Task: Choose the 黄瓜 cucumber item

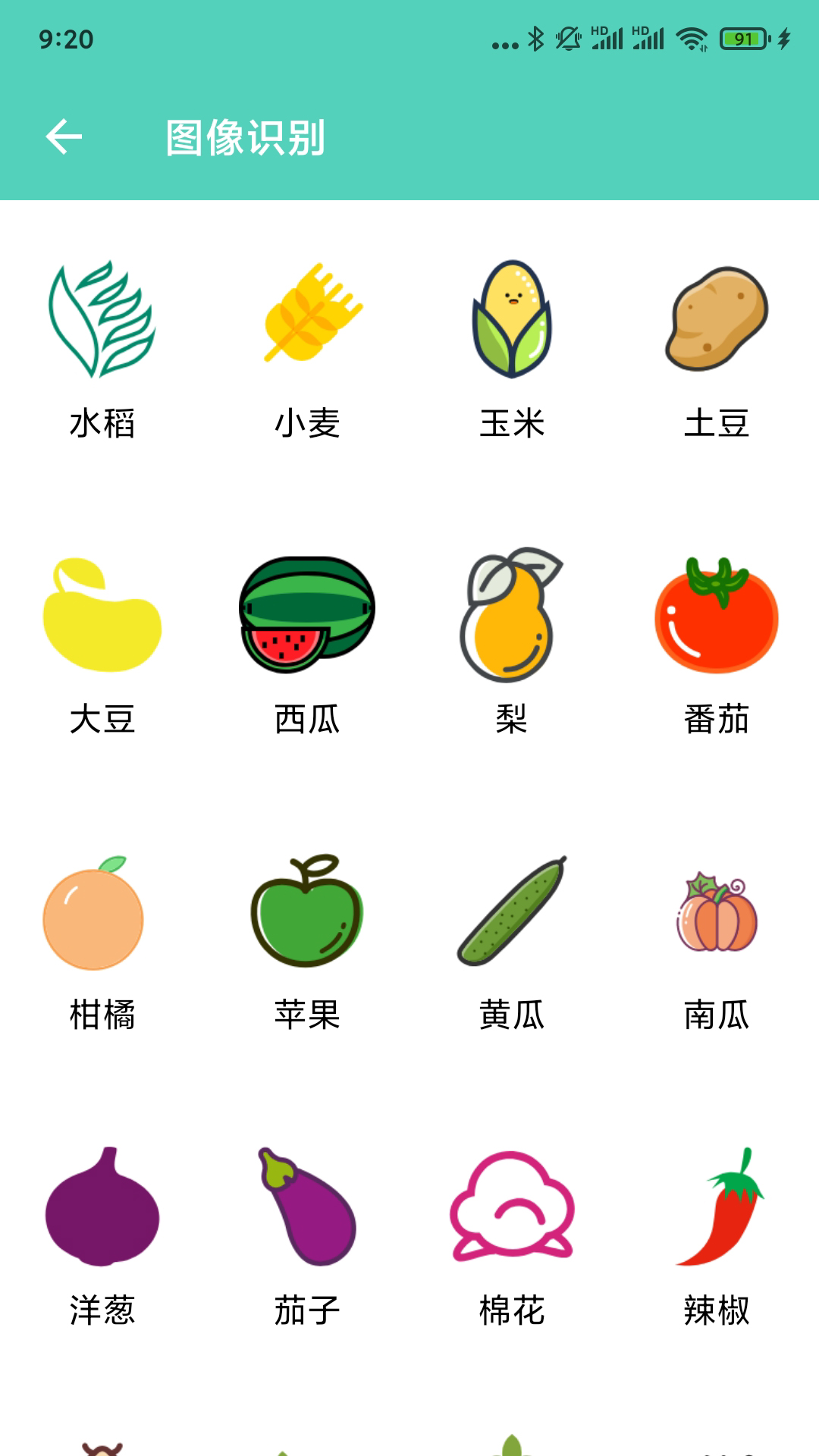Action: 512,940
